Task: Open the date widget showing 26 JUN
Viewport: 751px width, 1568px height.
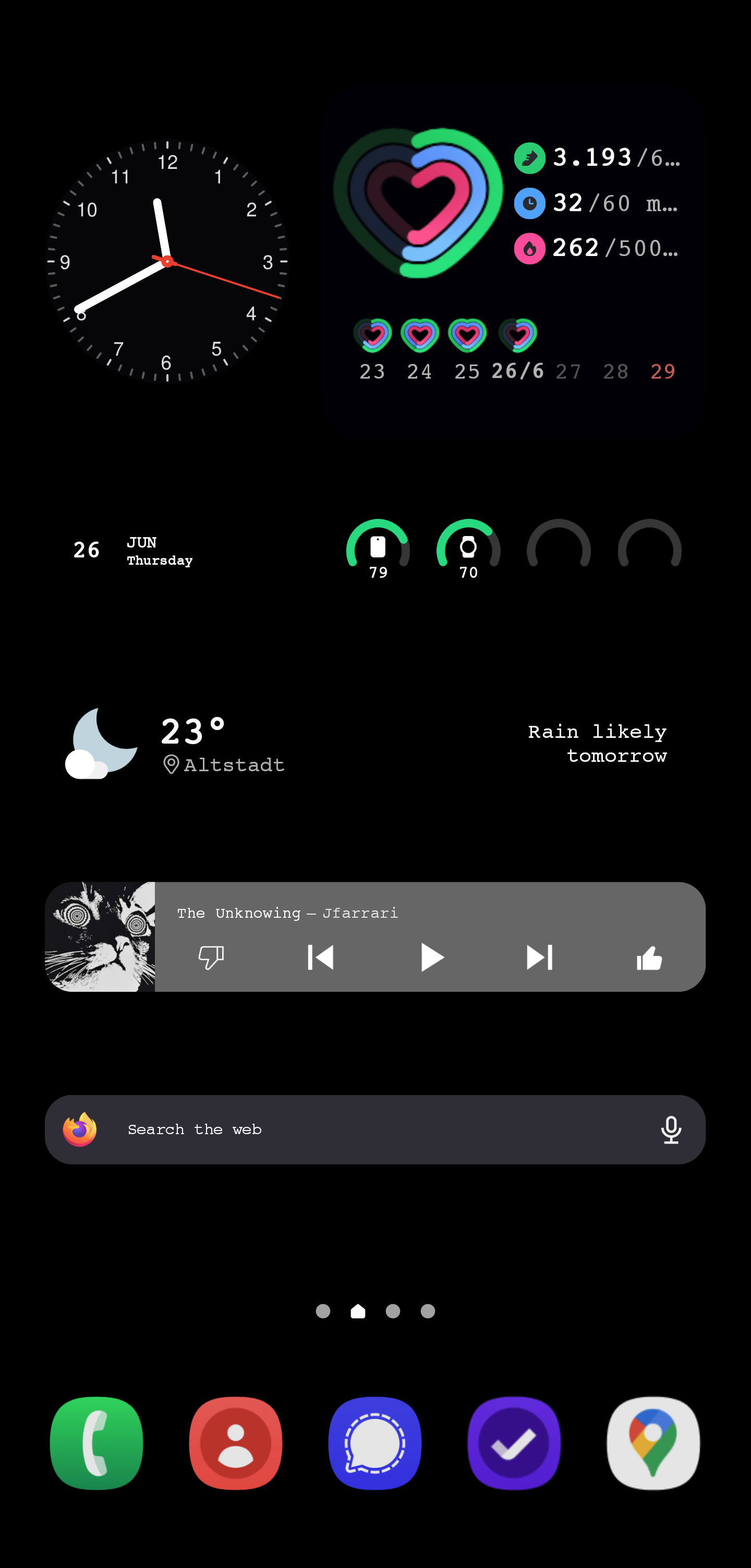Action: coord(132,550)
